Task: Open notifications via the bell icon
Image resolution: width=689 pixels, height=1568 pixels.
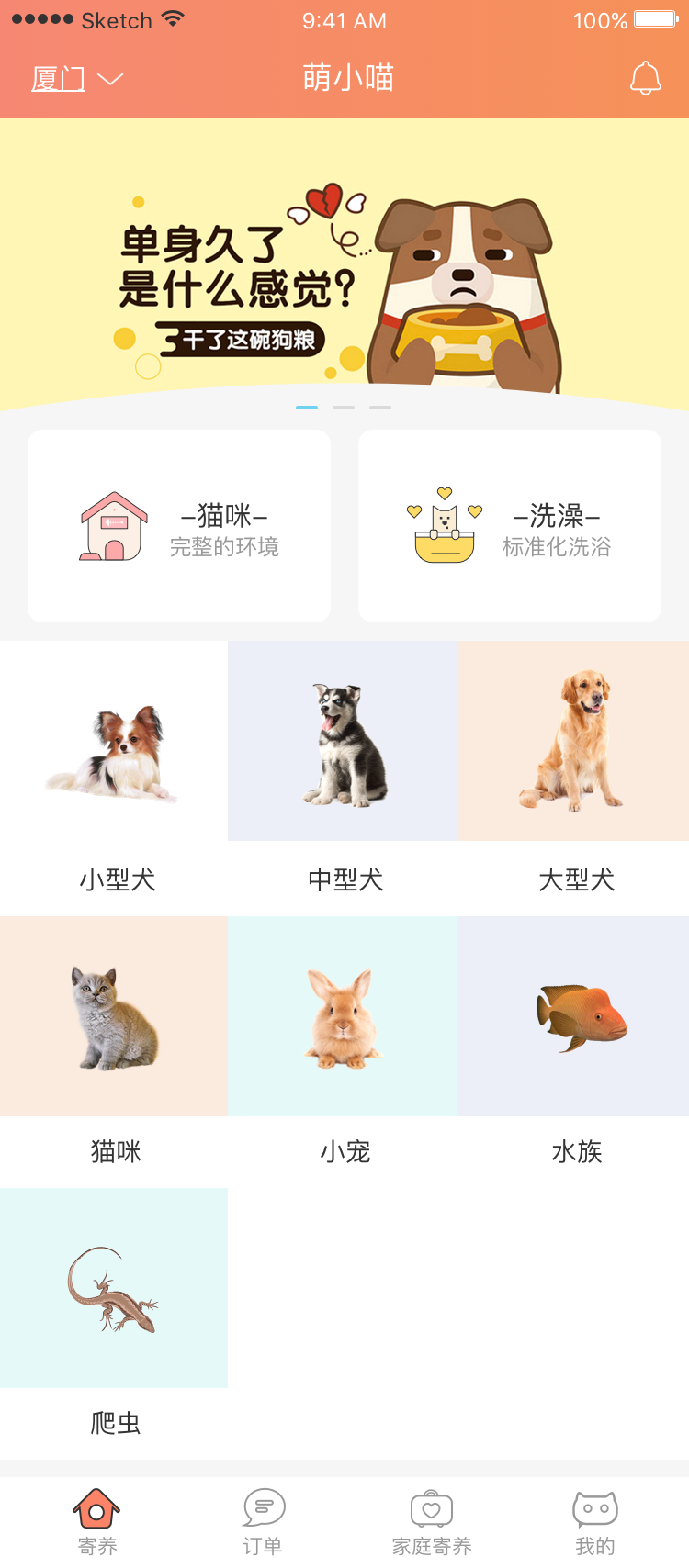Action: [x=646, y=77]
